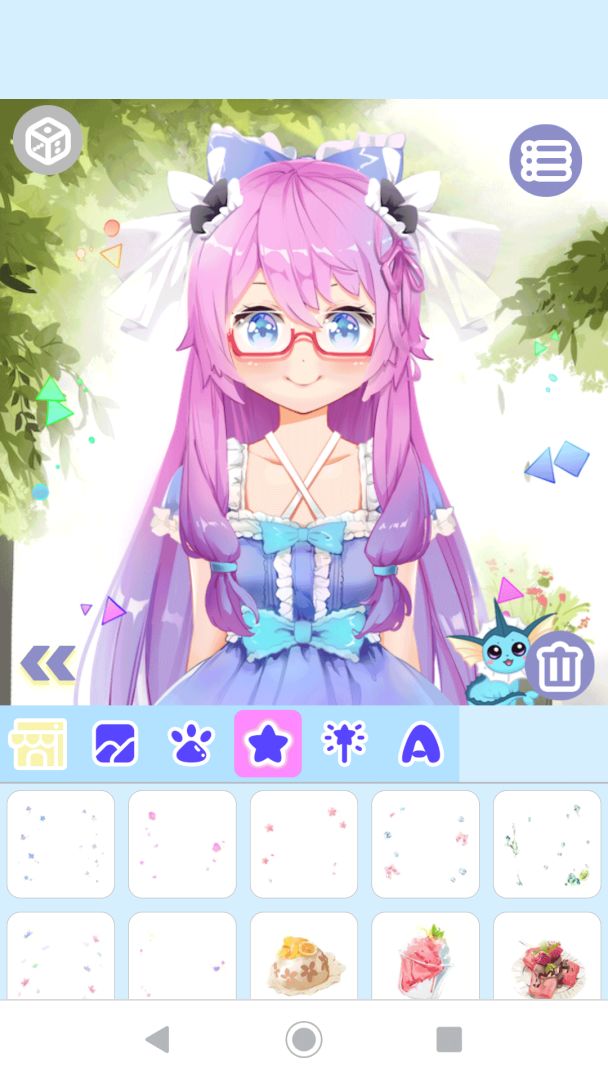Tap the double left arrow icon
Viewport: 608px width, 1080px height.
click(x=48, y=663)
